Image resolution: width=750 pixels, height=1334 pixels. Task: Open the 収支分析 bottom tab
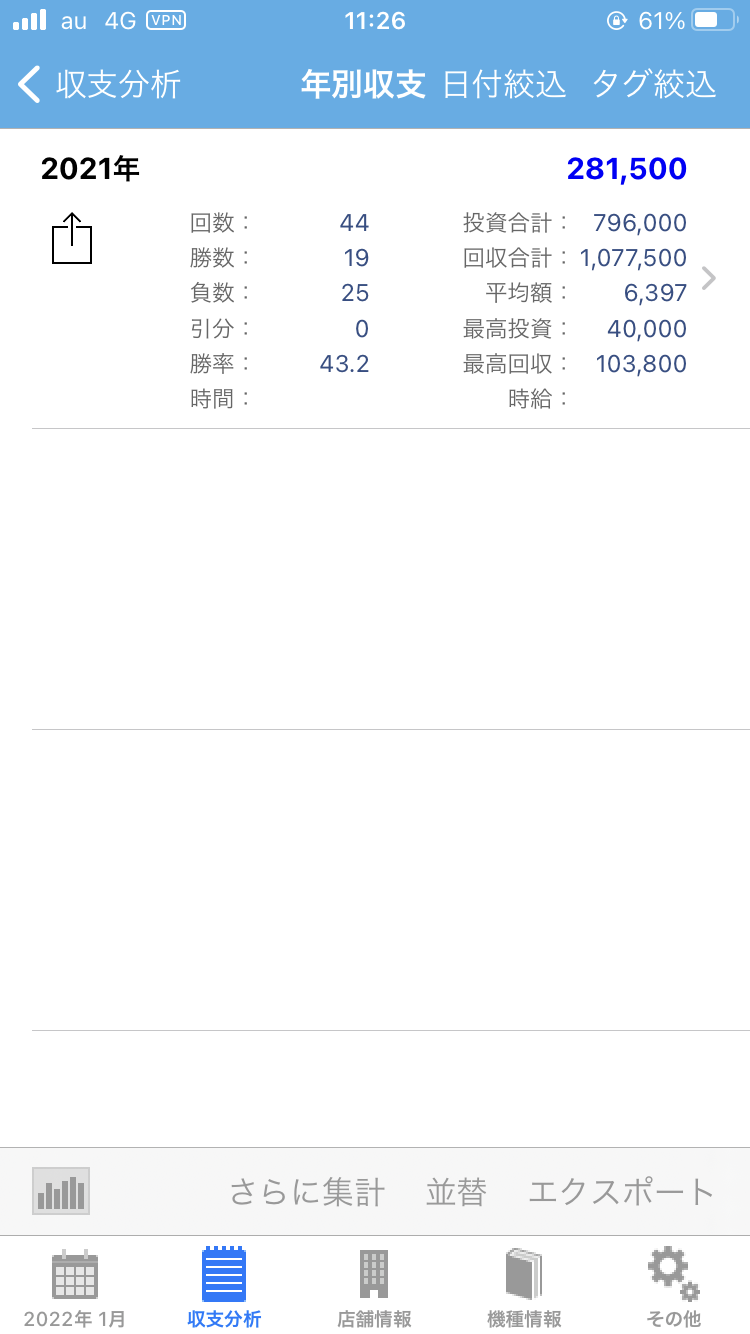[224, 1288]
